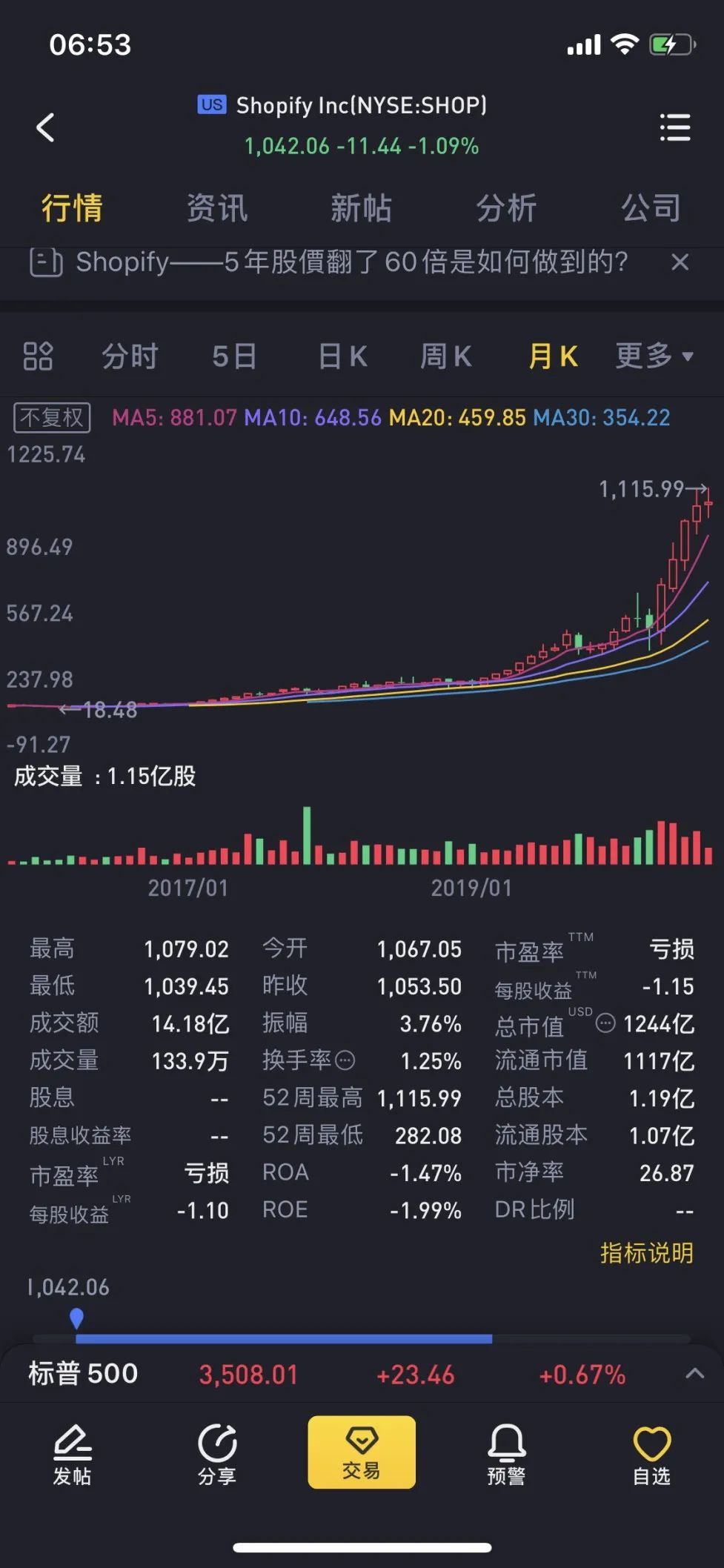
Task: Switch to the 新帖 tab
Action: 361,208
